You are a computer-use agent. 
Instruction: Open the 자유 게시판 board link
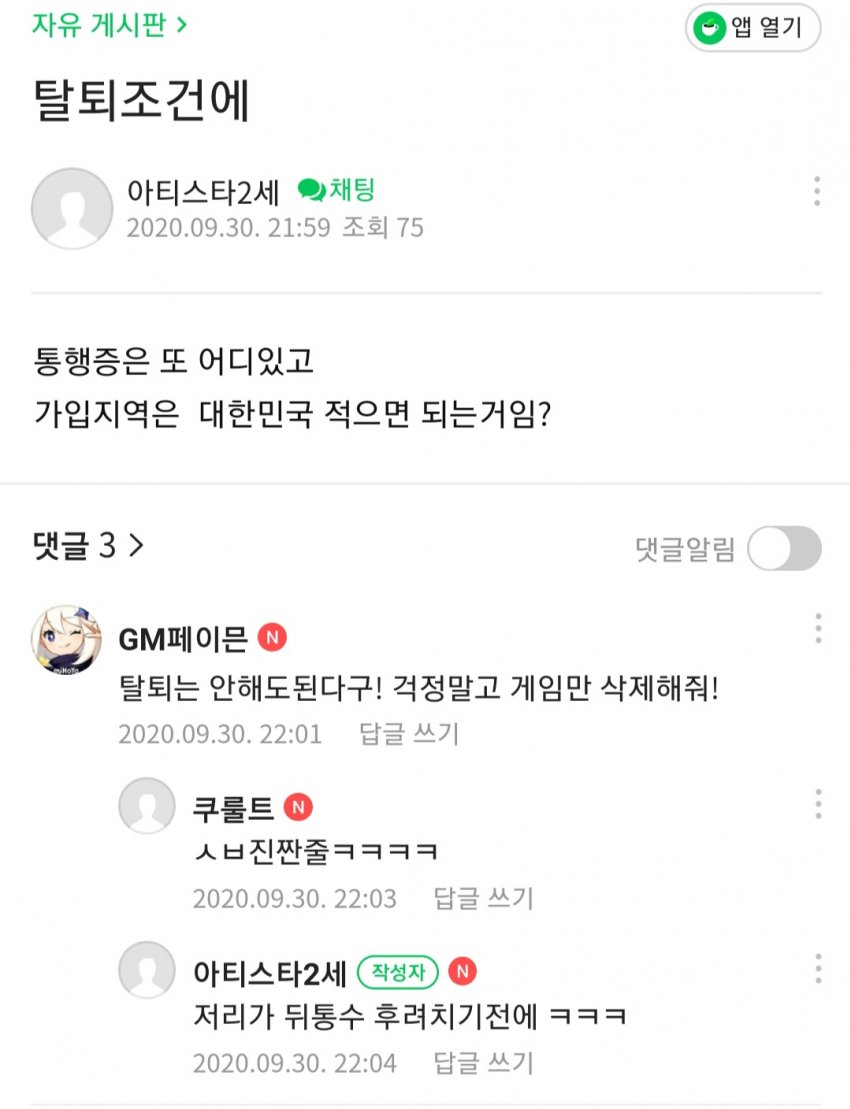coord(108,24)
